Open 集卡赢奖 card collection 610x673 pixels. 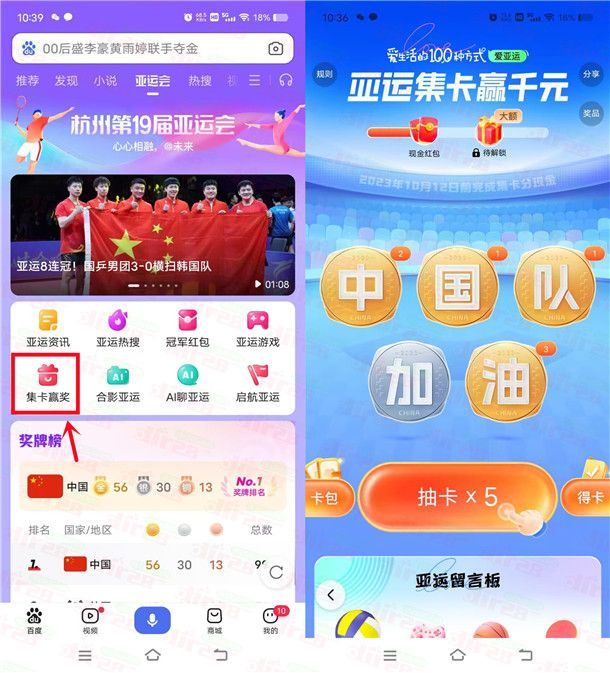coord(46,383)
